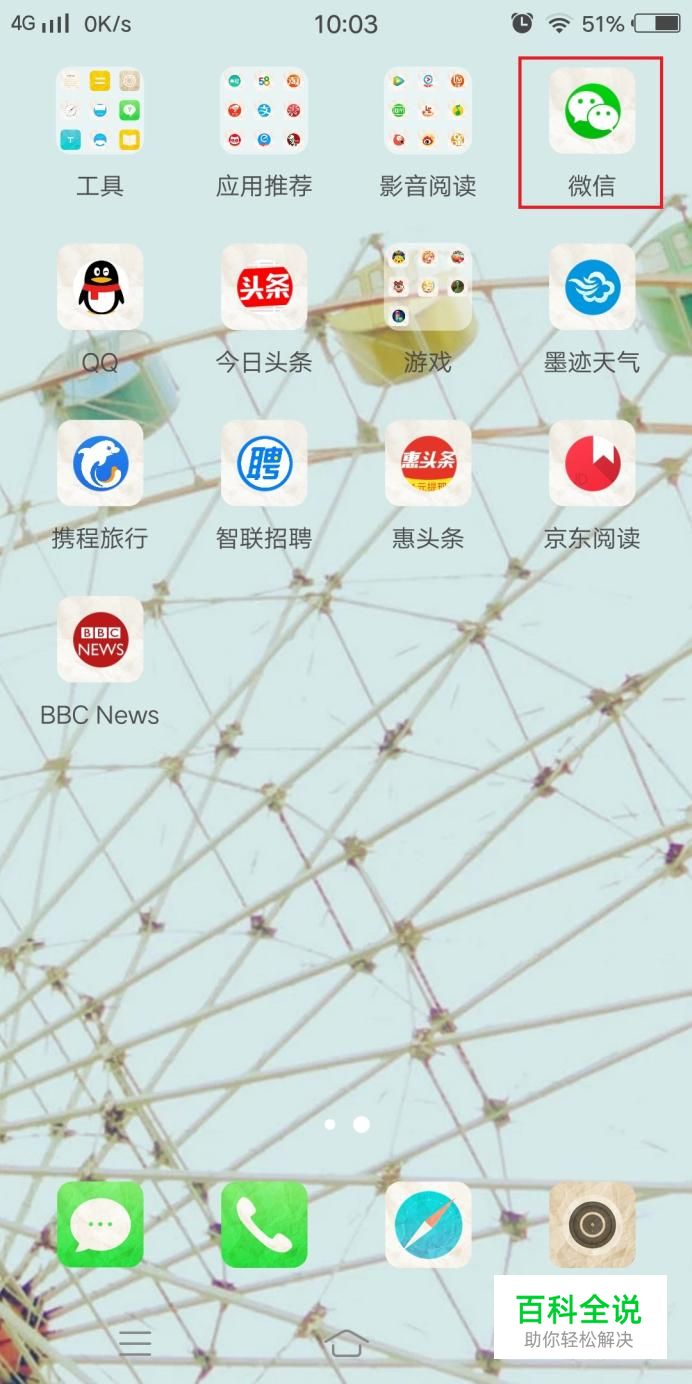Launch the QQ app
Viewport: 692px width, 1384px height.
[100, 288]
